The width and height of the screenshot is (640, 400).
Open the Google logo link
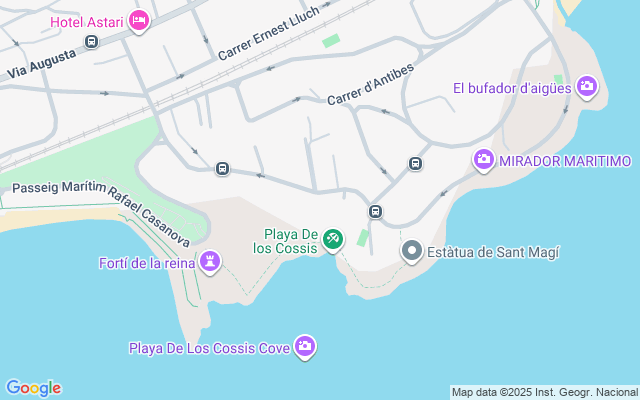pos(33,388)
